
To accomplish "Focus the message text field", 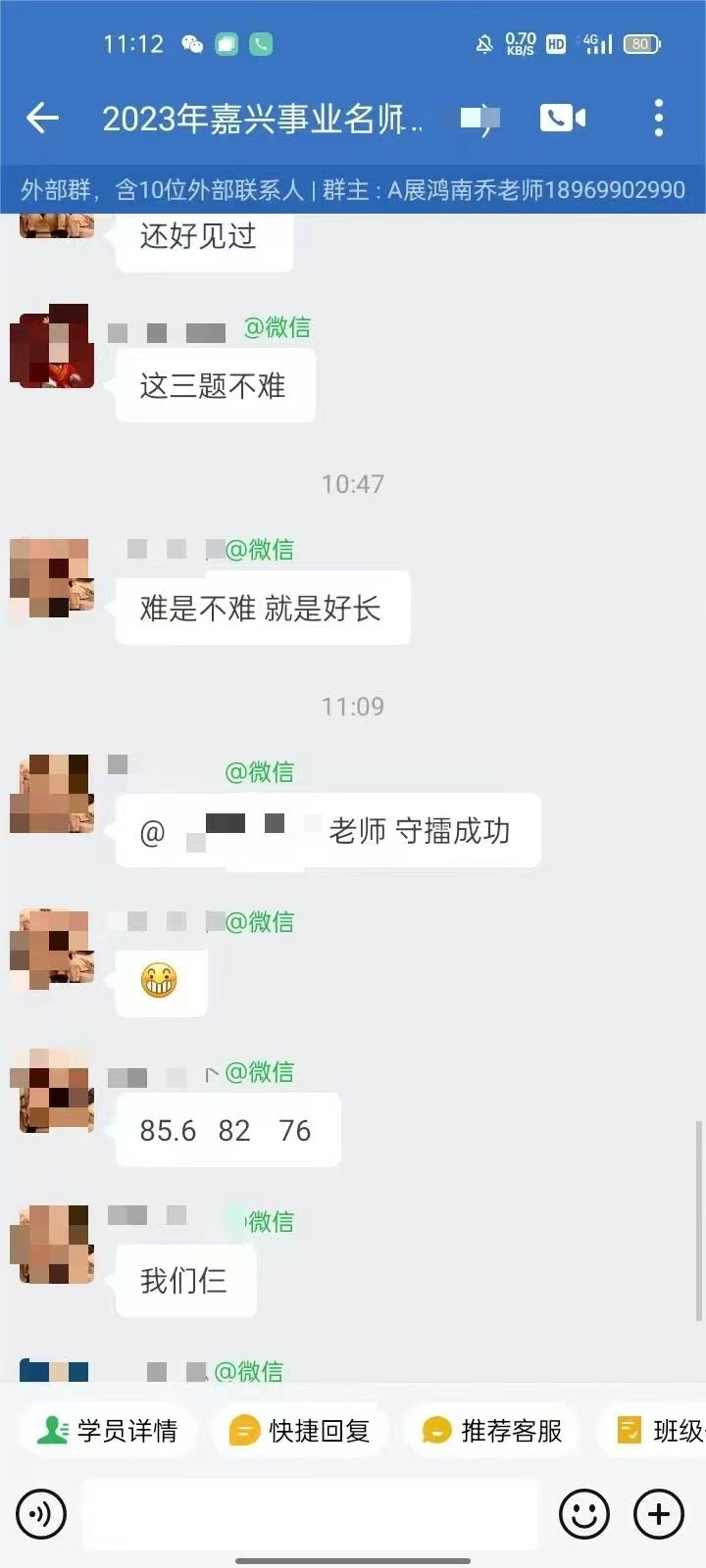I will tap(309, 1514).
